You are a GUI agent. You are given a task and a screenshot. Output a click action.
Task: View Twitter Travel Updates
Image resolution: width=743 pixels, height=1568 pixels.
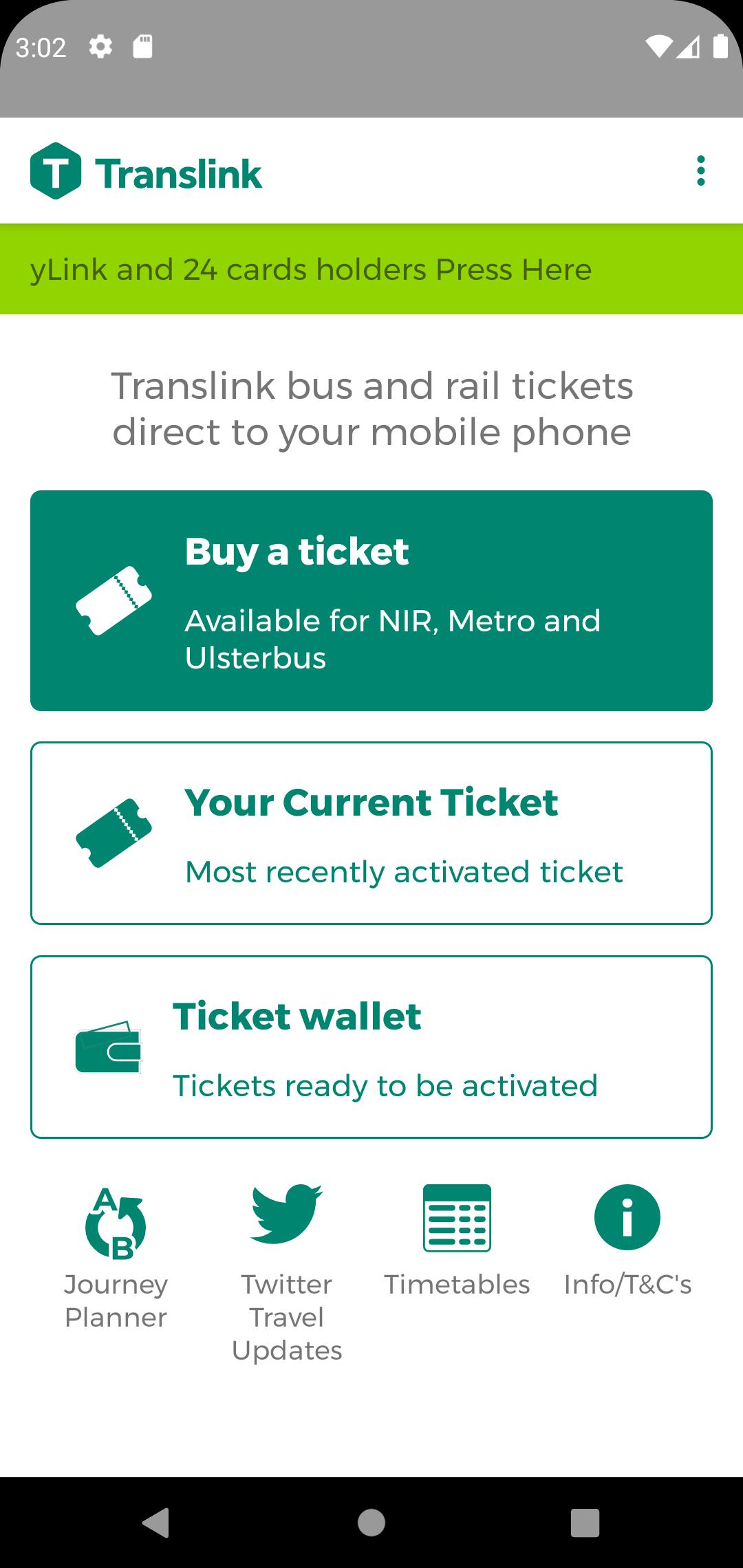pos(287,1272)
